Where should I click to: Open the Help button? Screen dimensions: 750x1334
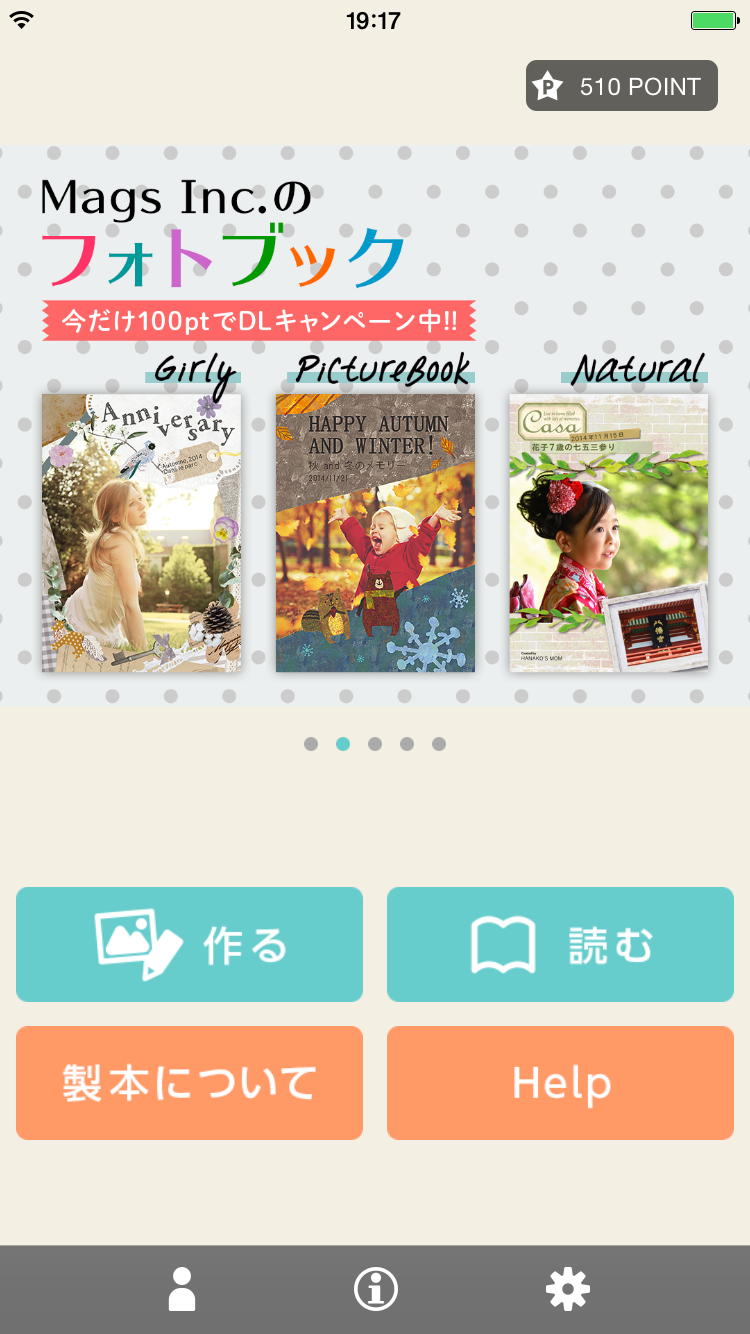(x=560, y=1083)
